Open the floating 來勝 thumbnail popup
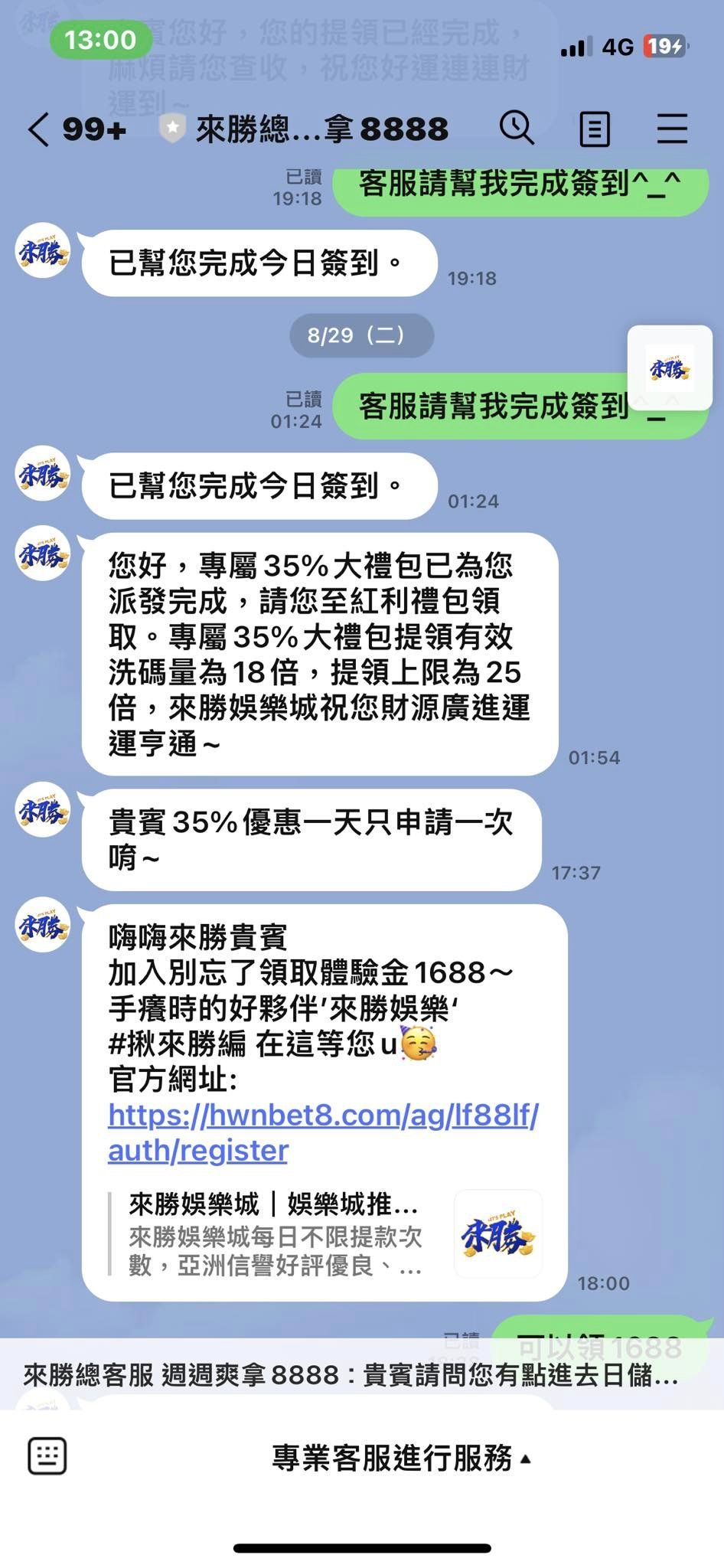The height and width of the screenshot is (1568, 724). pyautogui.click(x=670, y=367)
